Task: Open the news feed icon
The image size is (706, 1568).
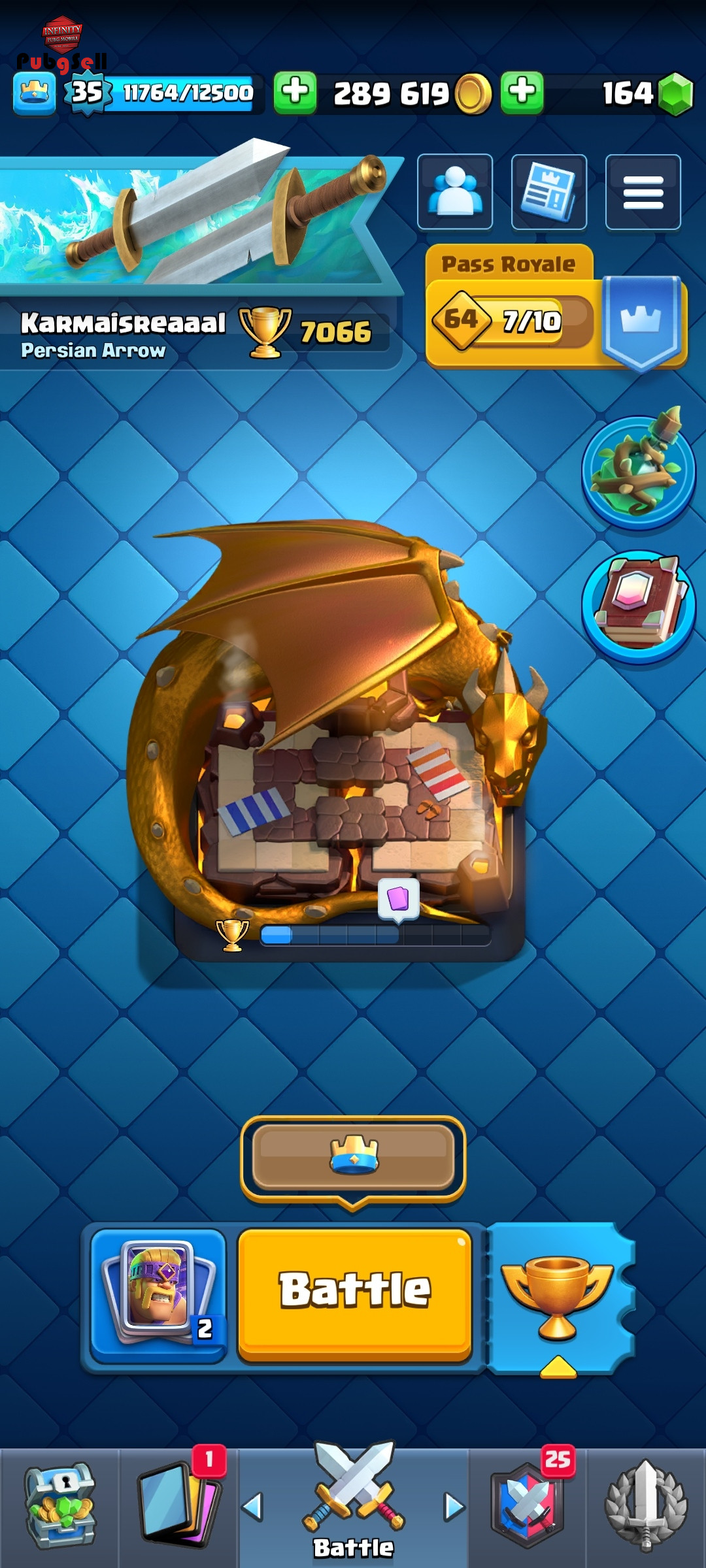Action: pos(549,192)
